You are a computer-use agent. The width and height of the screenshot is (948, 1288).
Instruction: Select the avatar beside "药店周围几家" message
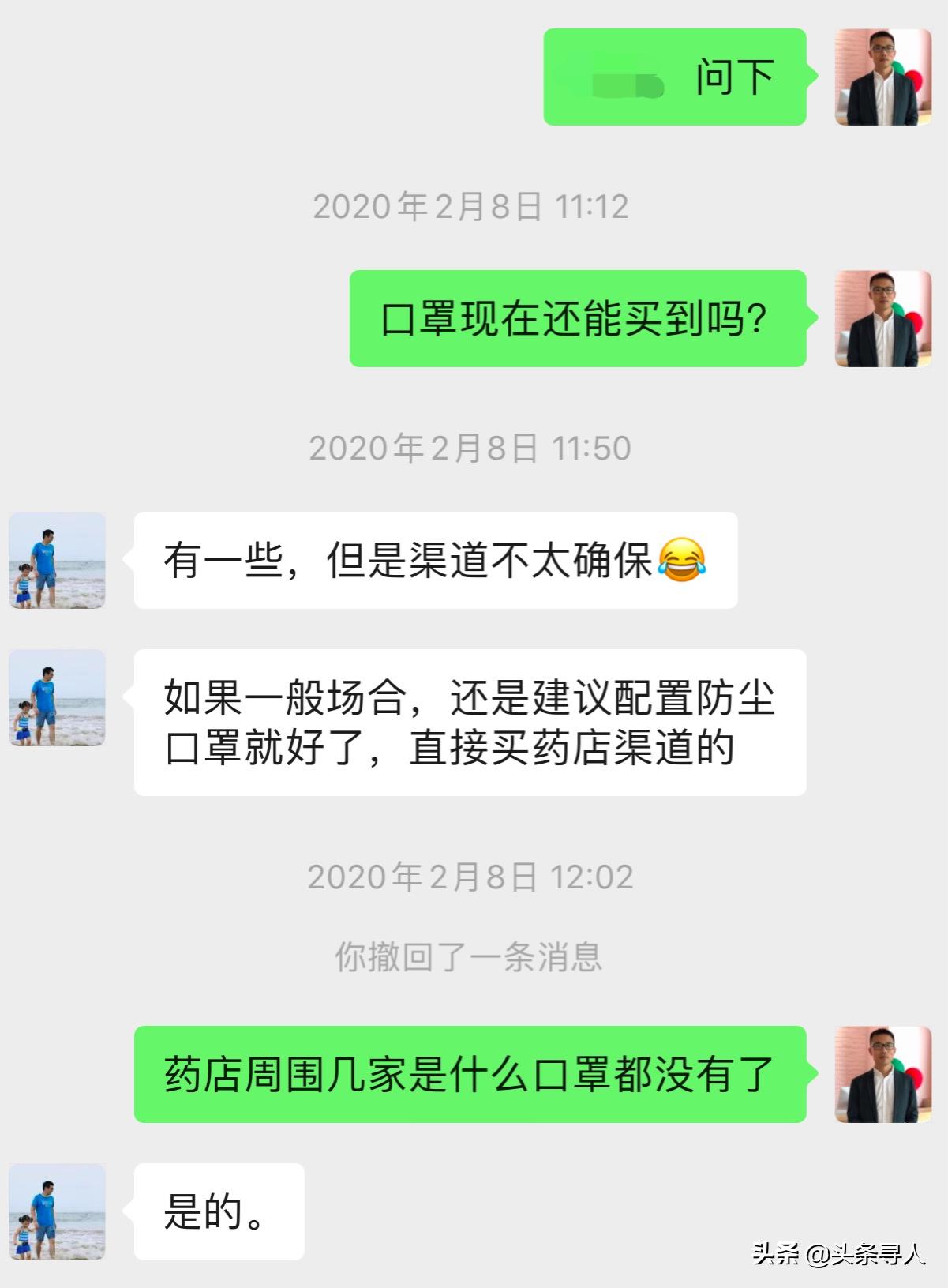pos(882,1074)
